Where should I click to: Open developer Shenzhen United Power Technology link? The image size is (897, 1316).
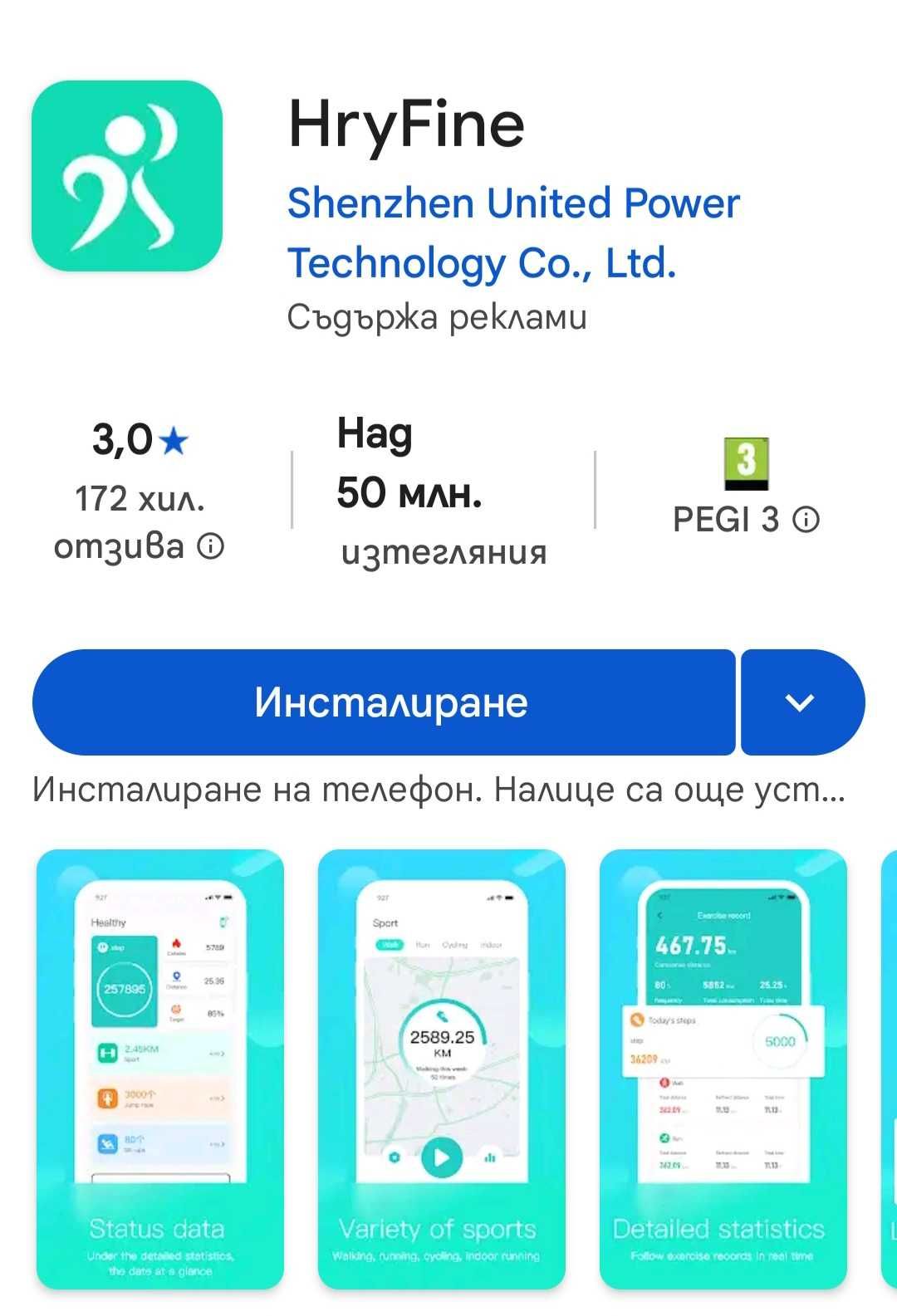coord(512,232)
